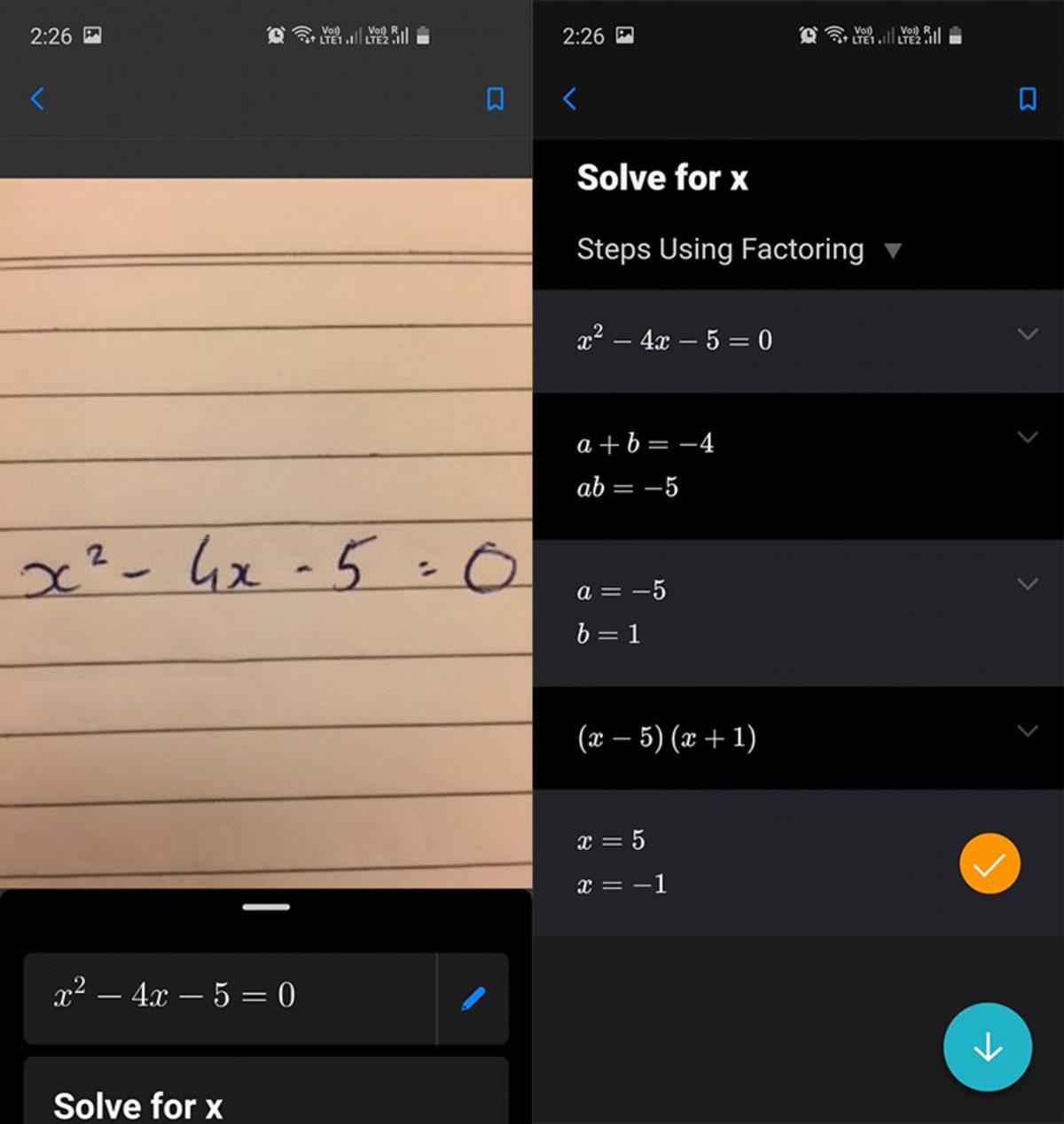Expand the (x − 5)(x + 1) factoring step
The width and height of the screenshot is (1064, 1124).
pyautogui.click(x=1026, y=731)
